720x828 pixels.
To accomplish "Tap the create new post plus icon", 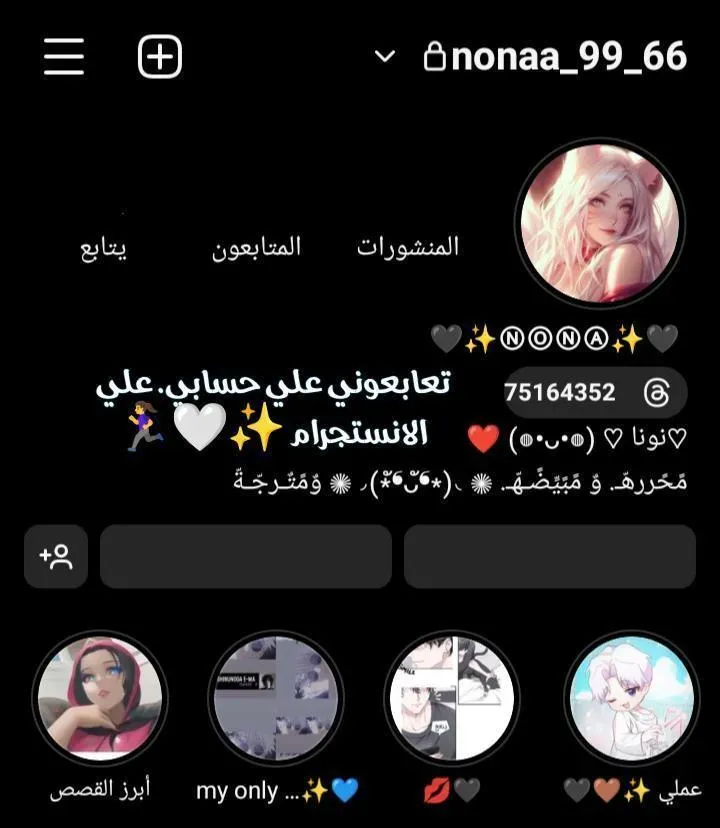I will click(159, 58).
